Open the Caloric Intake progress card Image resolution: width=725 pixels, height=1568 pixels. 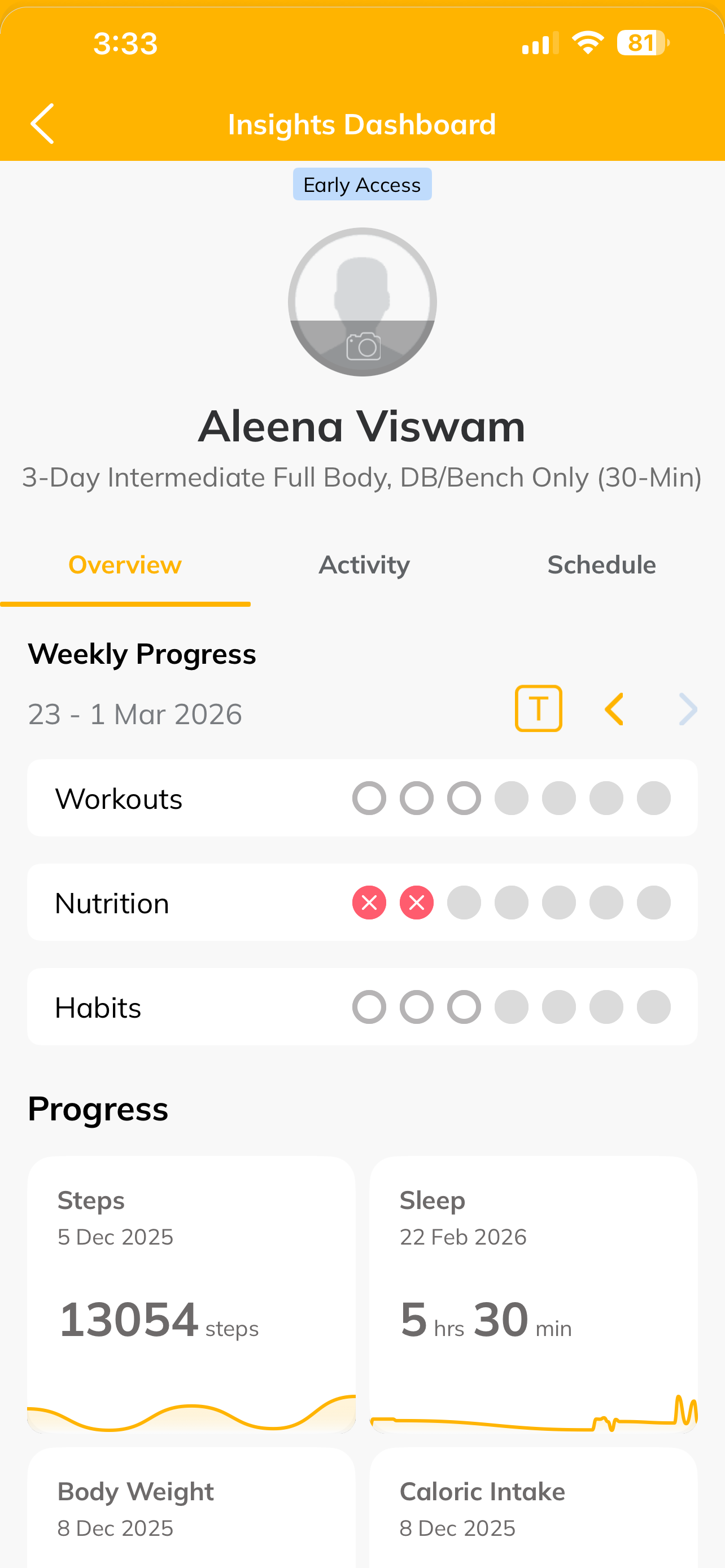pyautogui.click(x=533, y=1508)
